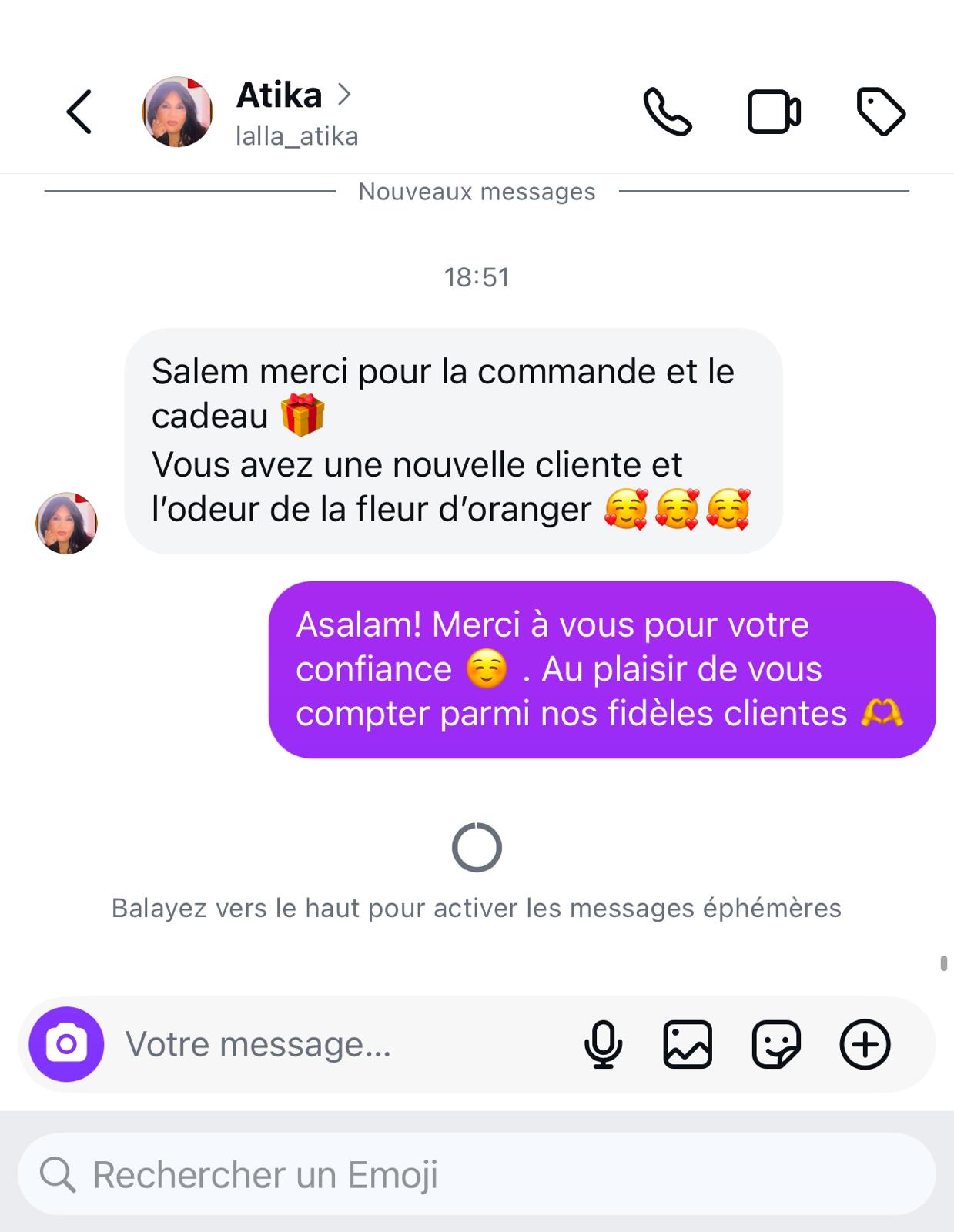Record a voice message with the microphone

(603, 1044)
